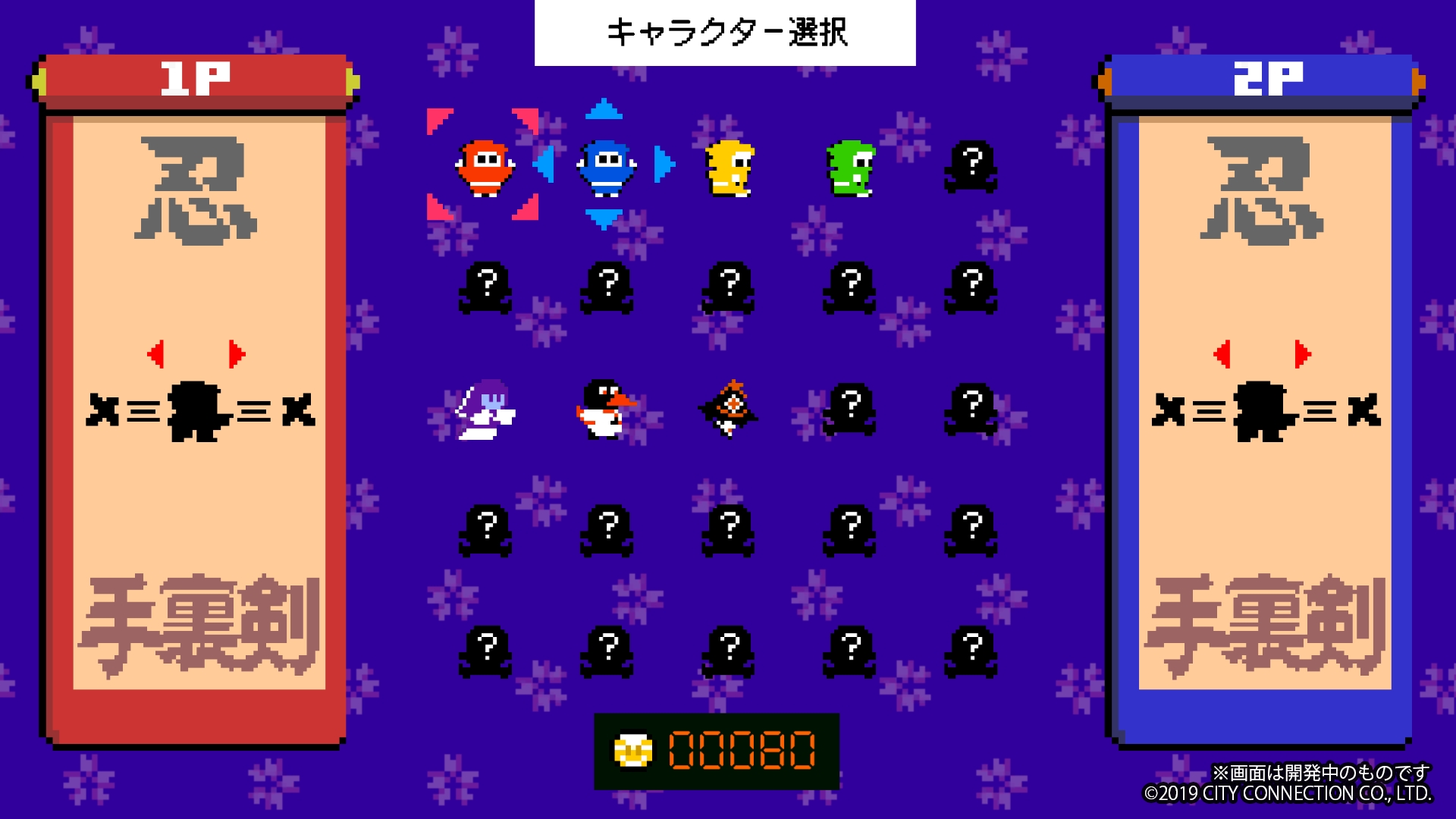Choose the yellow character
This screenshot has height=819, width=1456.
click(x=729, y=168)
